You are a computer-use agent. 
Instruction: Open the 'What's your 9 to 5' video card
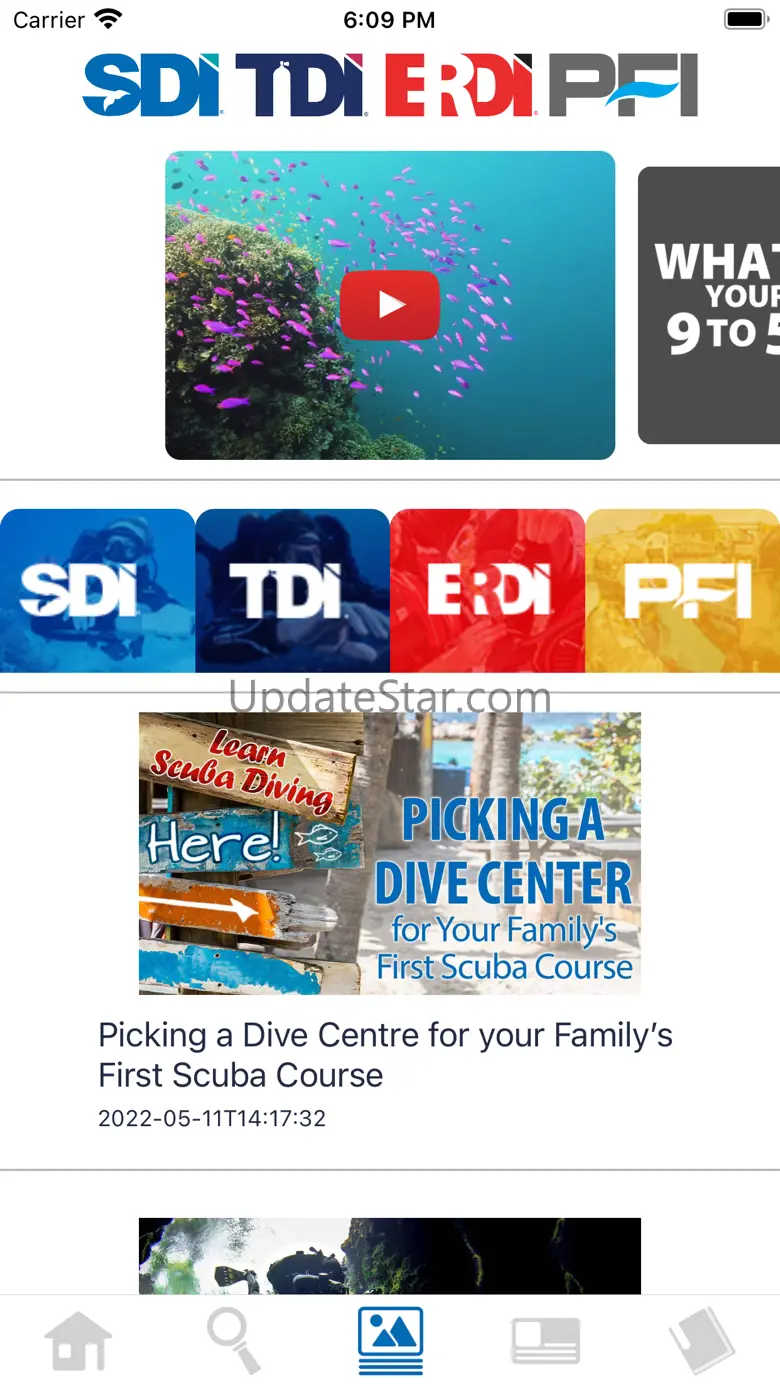(x=709, y=305)
